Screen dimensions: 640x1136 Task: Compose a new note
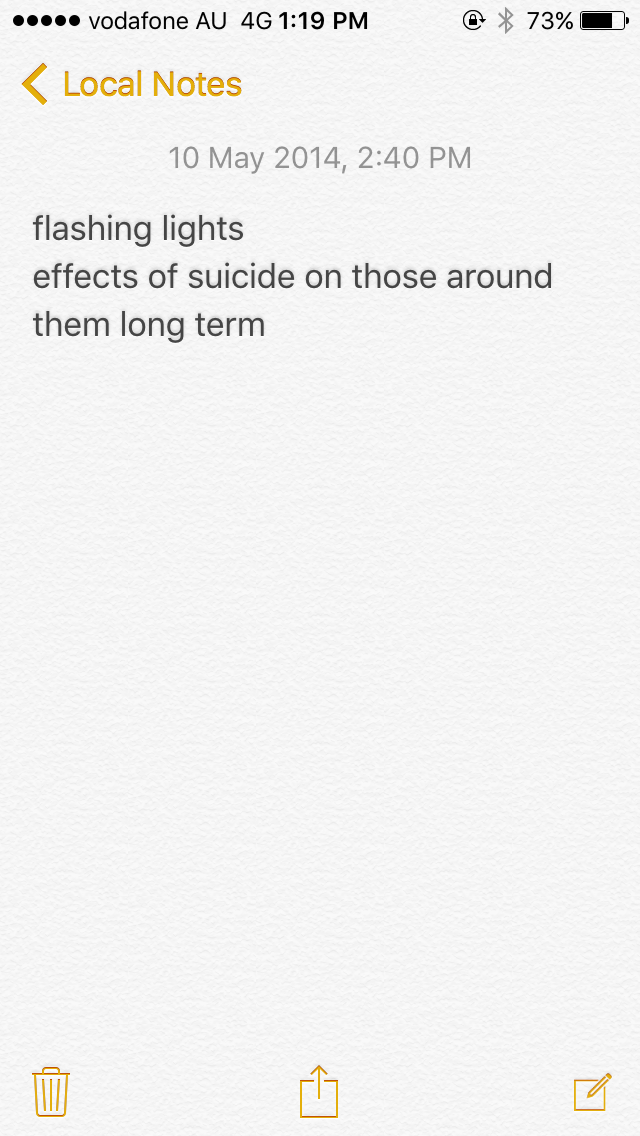592,1091
